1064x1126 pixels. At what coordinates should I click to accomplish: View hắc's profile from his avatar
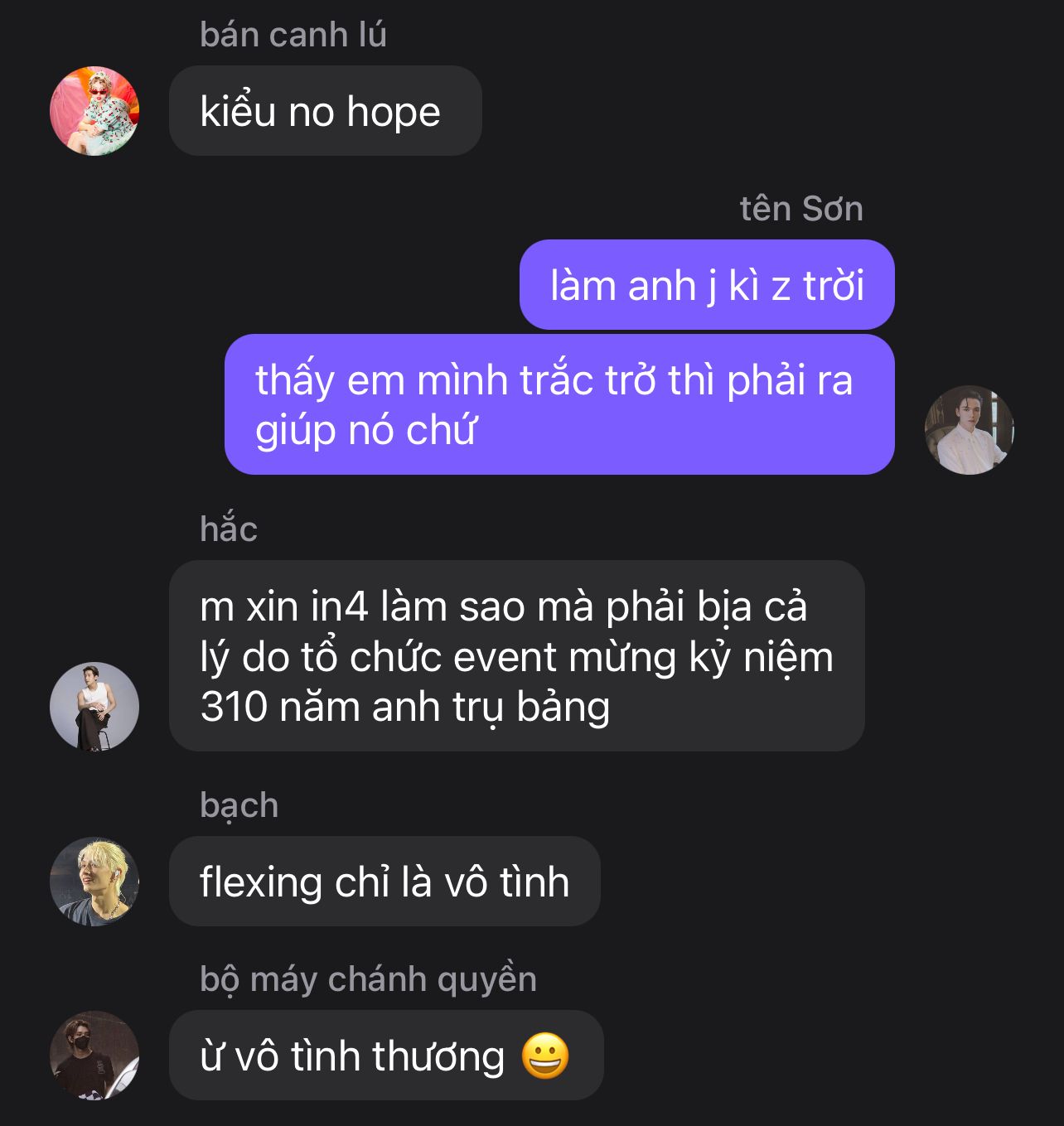coord(94,706)
